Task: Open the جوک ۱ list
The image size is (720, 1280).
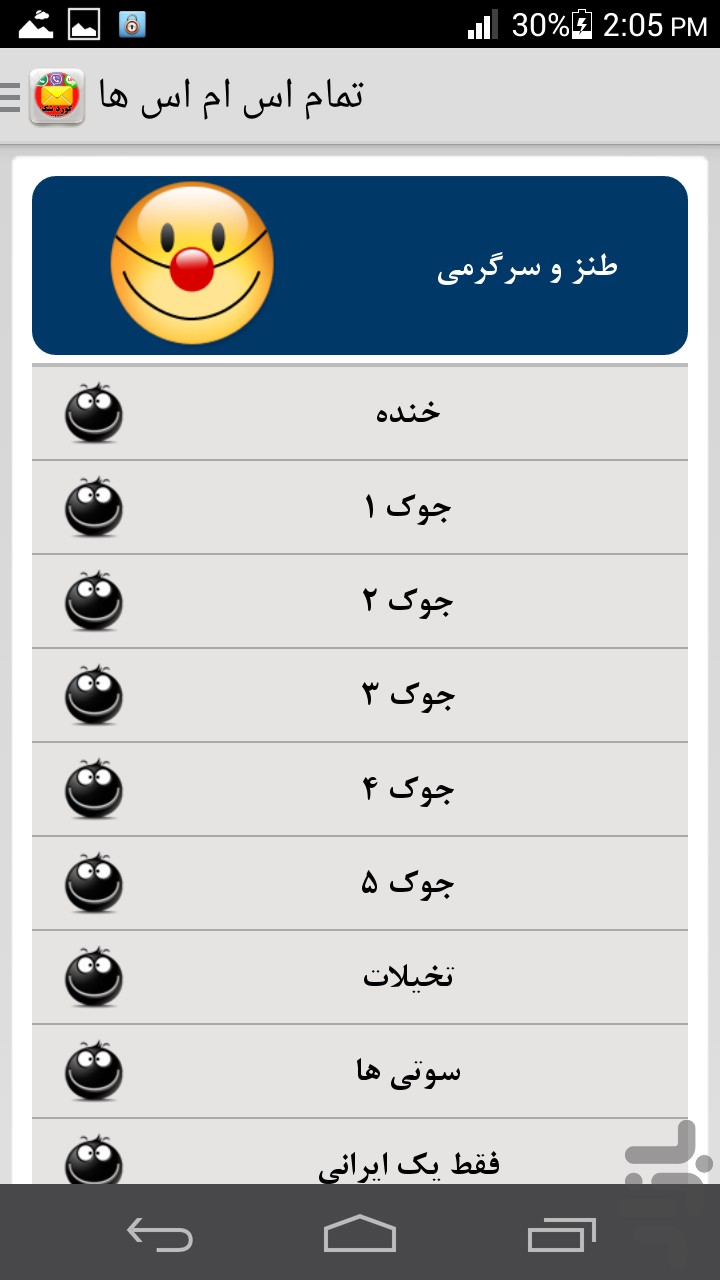Action: pos(360,508)
